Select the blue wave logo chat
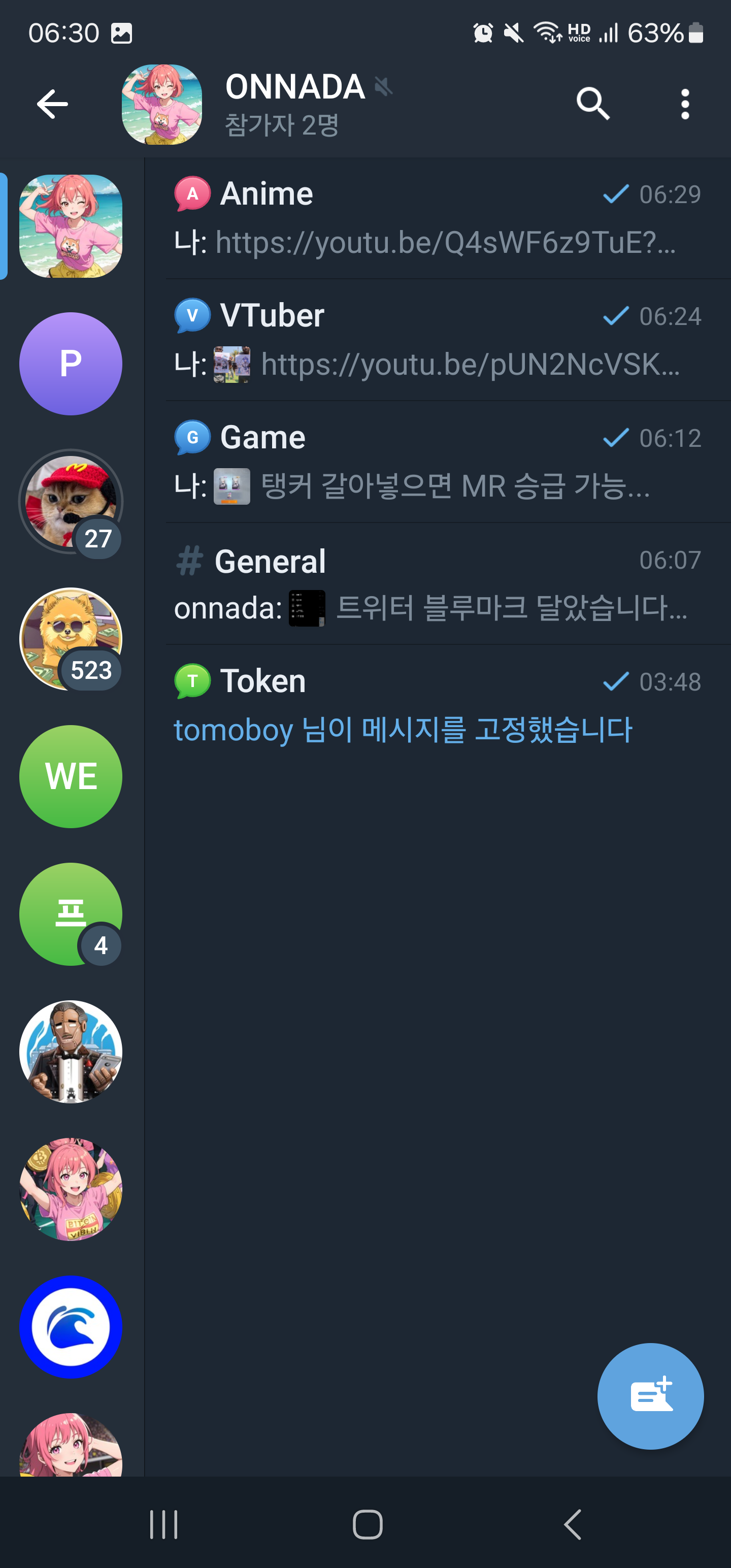 click(71, 1326)
